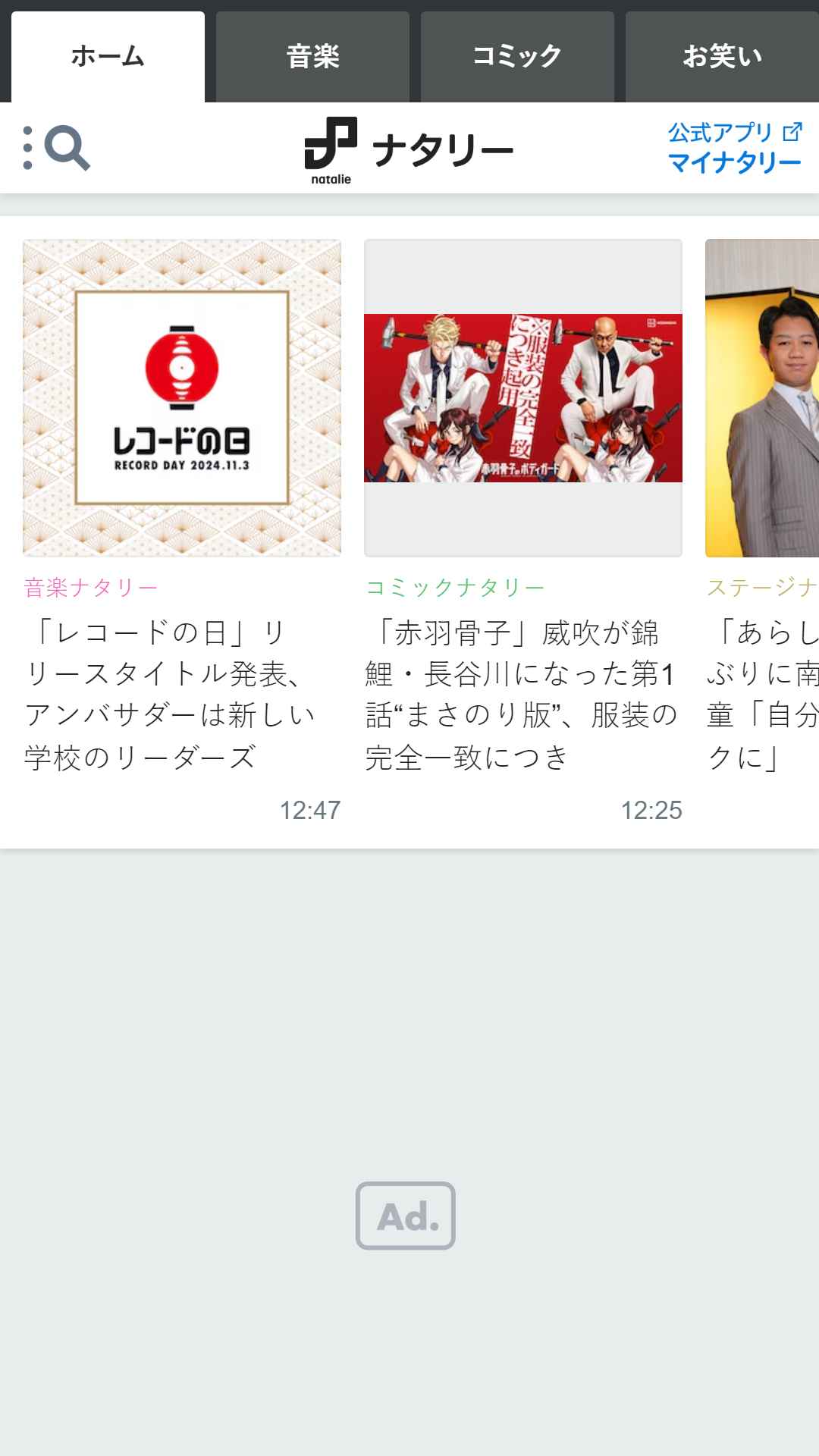Open the ステージナタリー article card
The height and width of the screenshot is (1456, 819).
[762, 531]
